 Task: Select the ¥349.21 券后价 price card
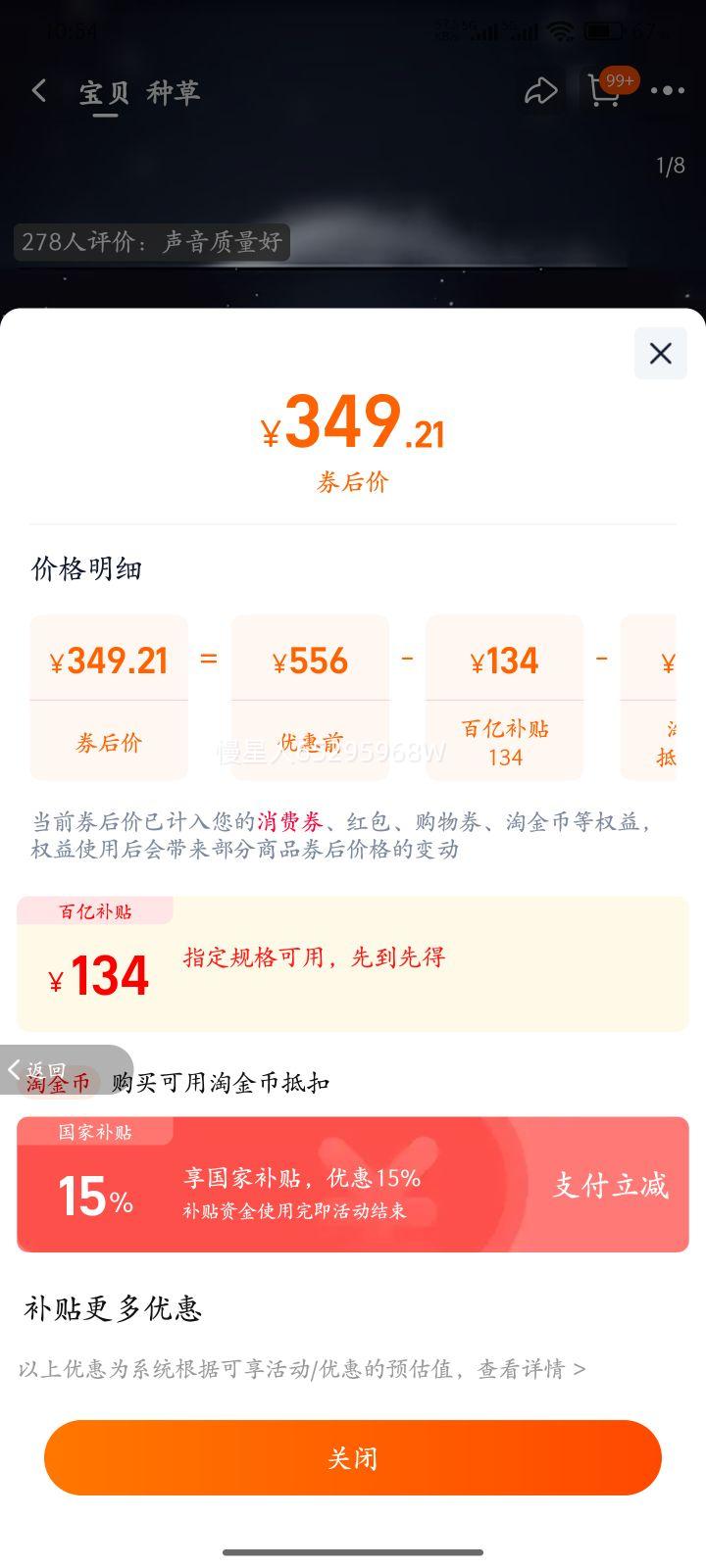[x=108, y=698]
